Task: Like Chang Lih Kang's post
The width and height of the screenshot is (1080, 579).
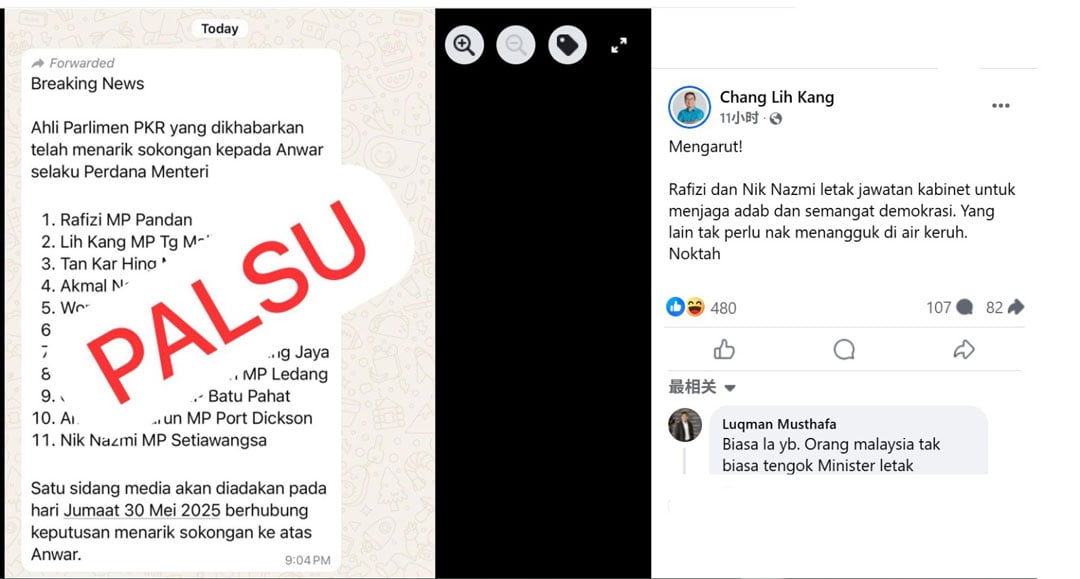Action: point(724,349)
